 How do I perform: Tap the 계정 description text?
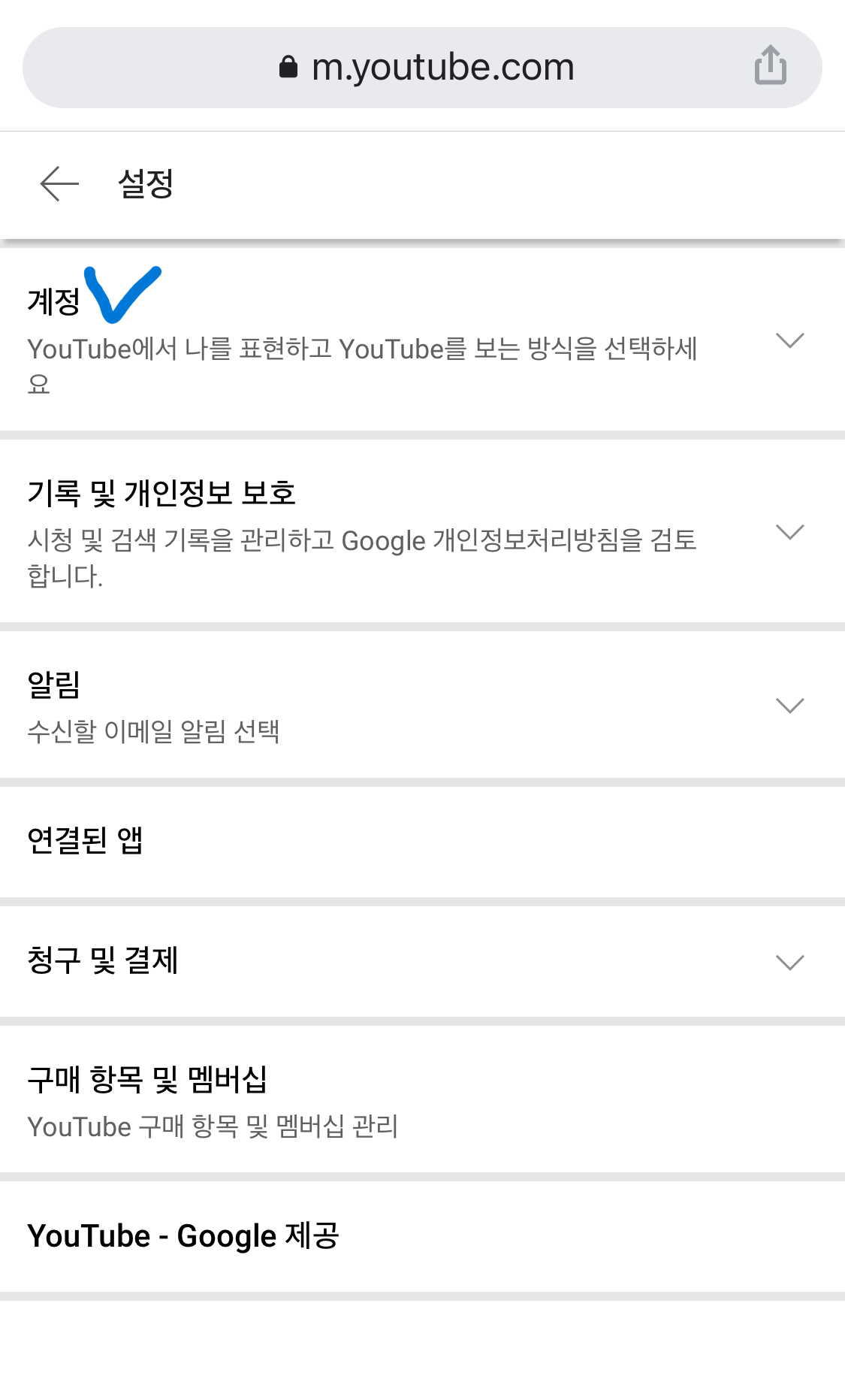(365, 347)
